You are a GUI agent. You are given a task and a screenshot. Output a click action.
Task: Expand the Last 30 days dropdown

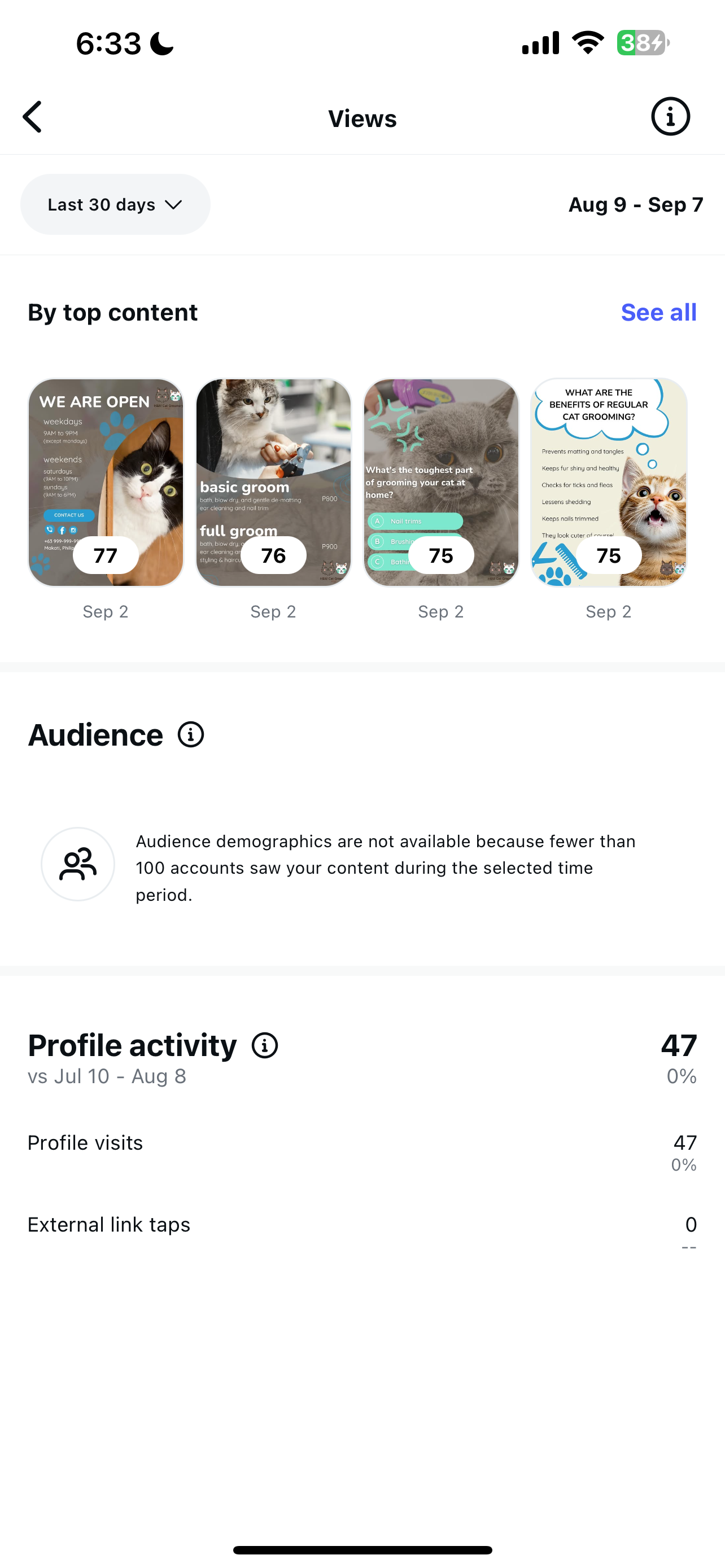[x=115, y=204]
